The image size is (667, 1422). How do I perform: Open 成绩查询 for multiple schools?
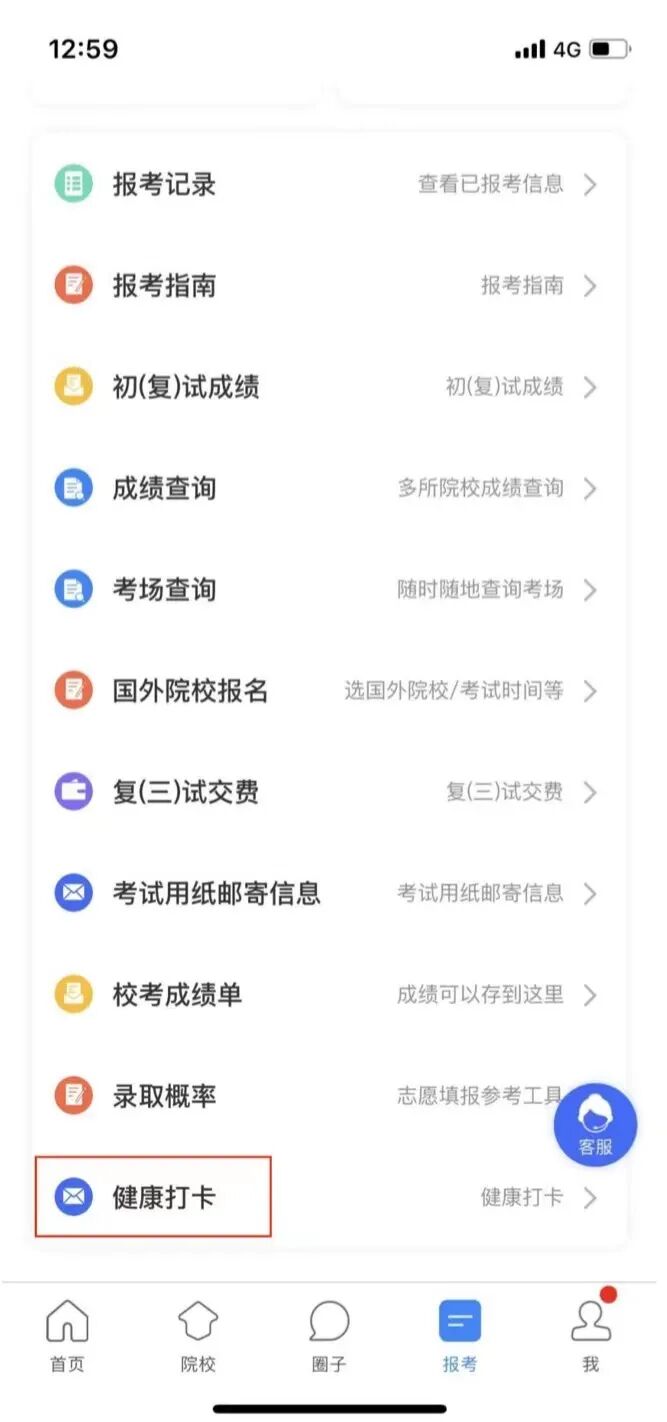[329, 489]
